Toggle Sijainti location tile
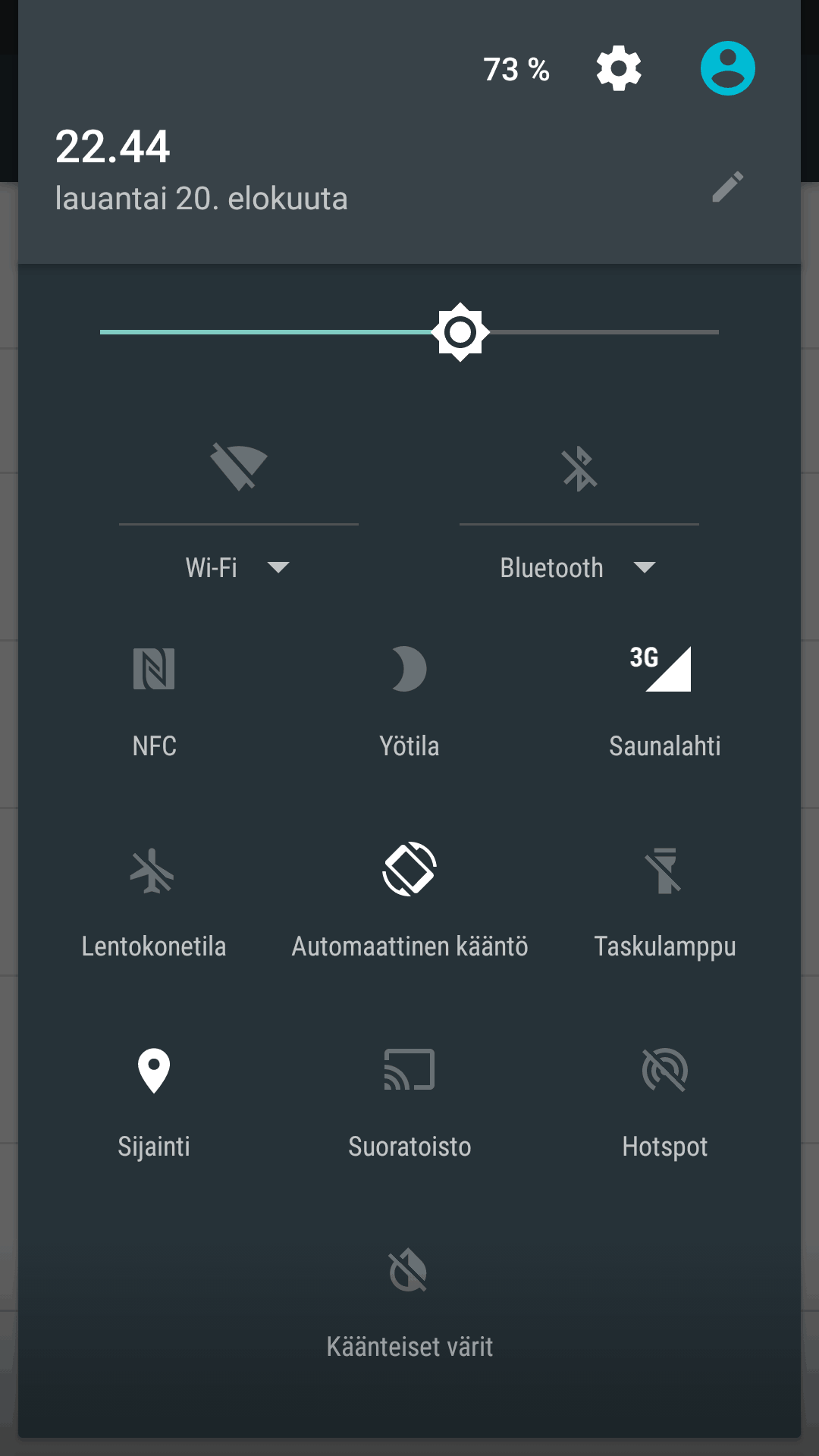Viewport: 819px width, 1456px height. [x=154, y=1071]
